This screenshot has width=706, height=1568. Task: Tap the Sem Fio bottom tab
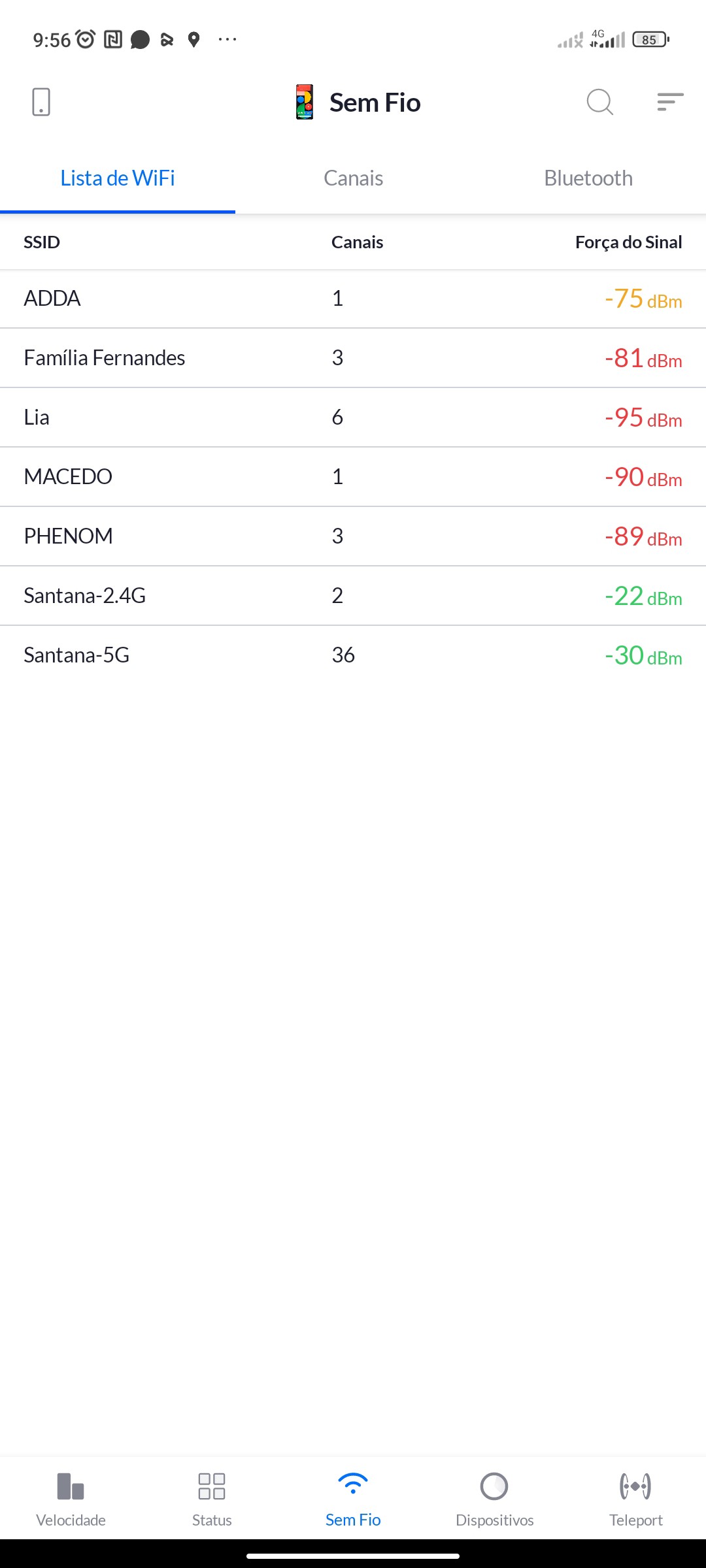tap(353, 1499)
